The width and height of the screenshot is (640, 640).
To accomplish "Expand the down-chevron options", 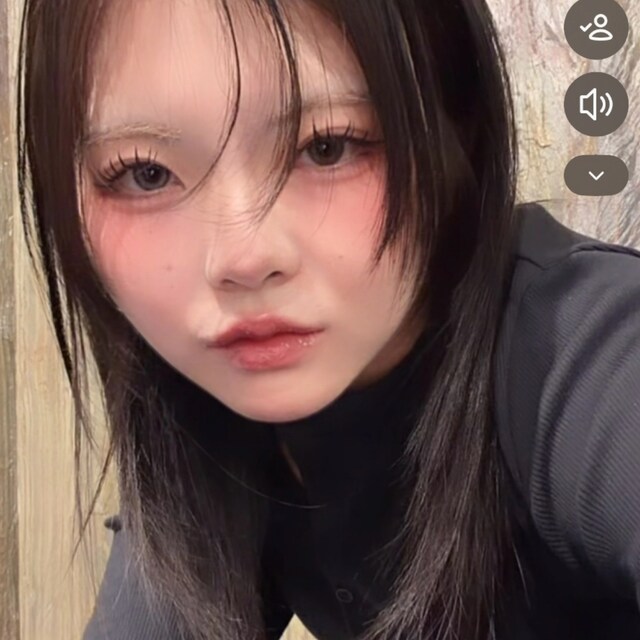I will (596, 176).
